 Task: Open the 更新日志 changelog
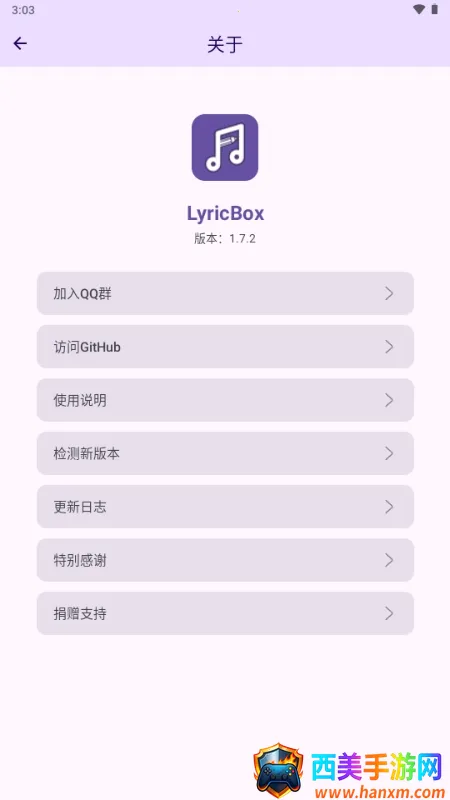225,507
